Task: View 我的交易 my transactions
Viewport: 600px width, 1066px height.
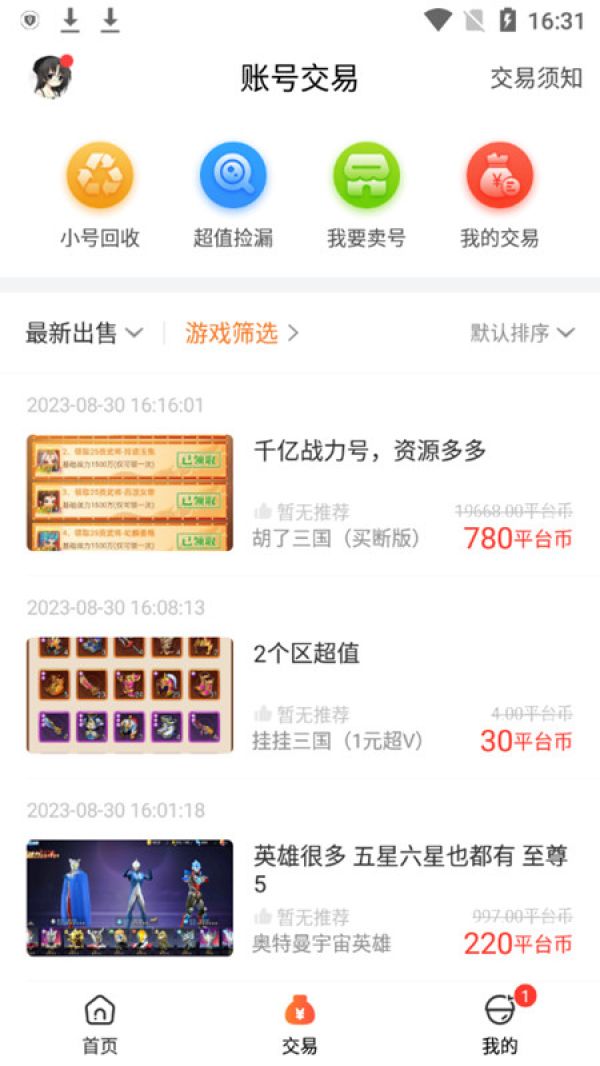Action: coord(499,195)
